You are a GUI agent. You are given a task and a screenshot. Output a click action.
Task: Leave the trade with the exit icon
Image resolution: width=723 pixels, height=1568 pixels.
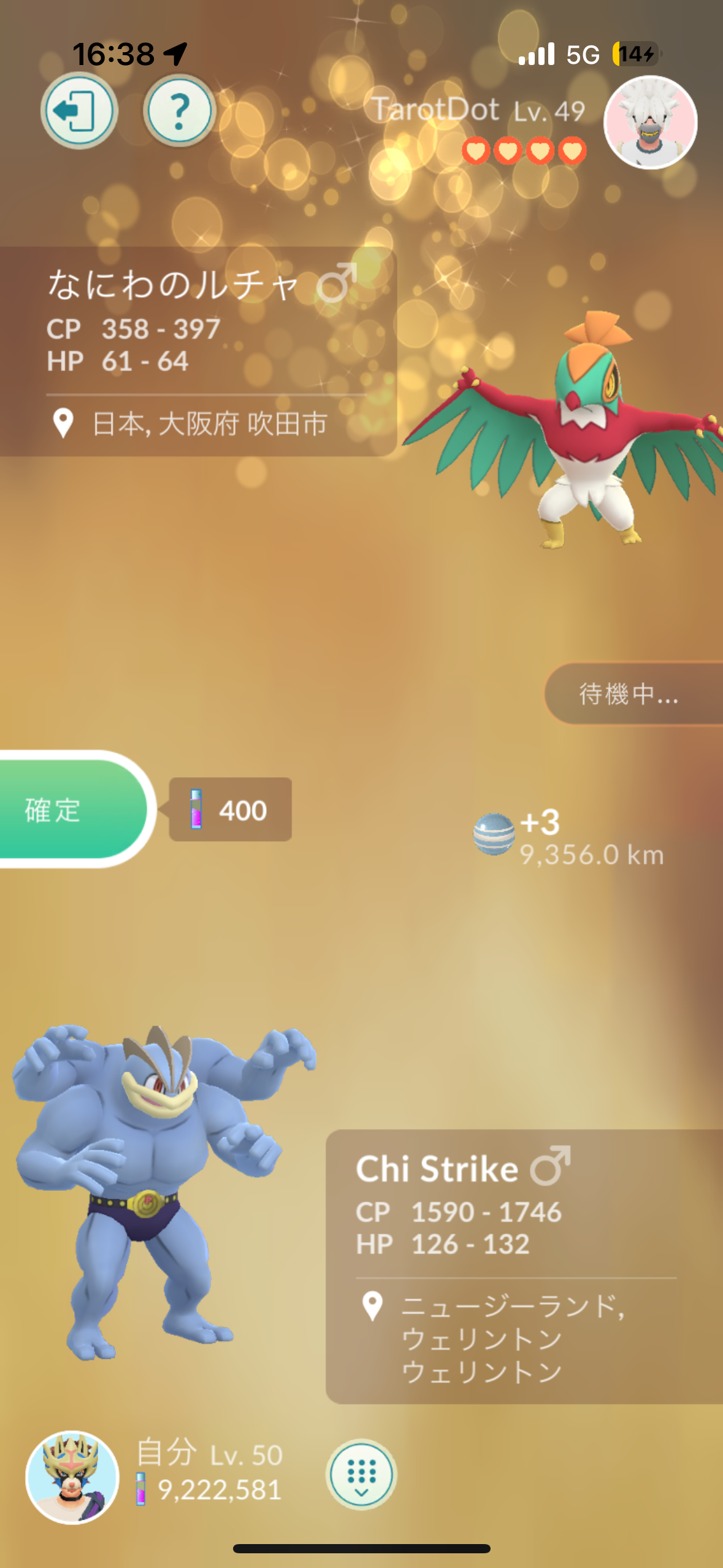pos(78,111)
